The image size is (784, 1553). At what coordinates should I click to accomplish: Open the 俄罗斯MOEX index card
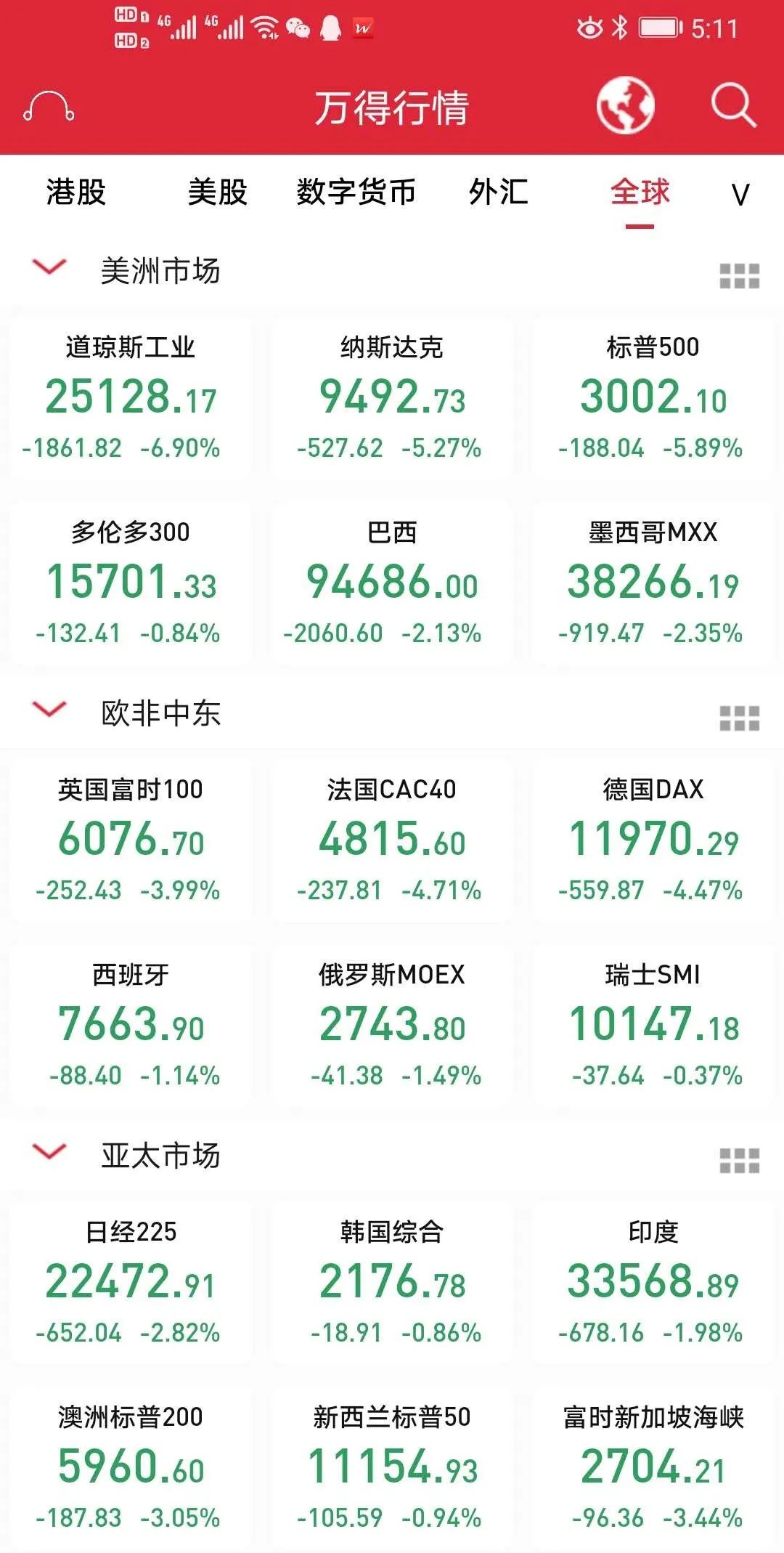[392, 1025]
